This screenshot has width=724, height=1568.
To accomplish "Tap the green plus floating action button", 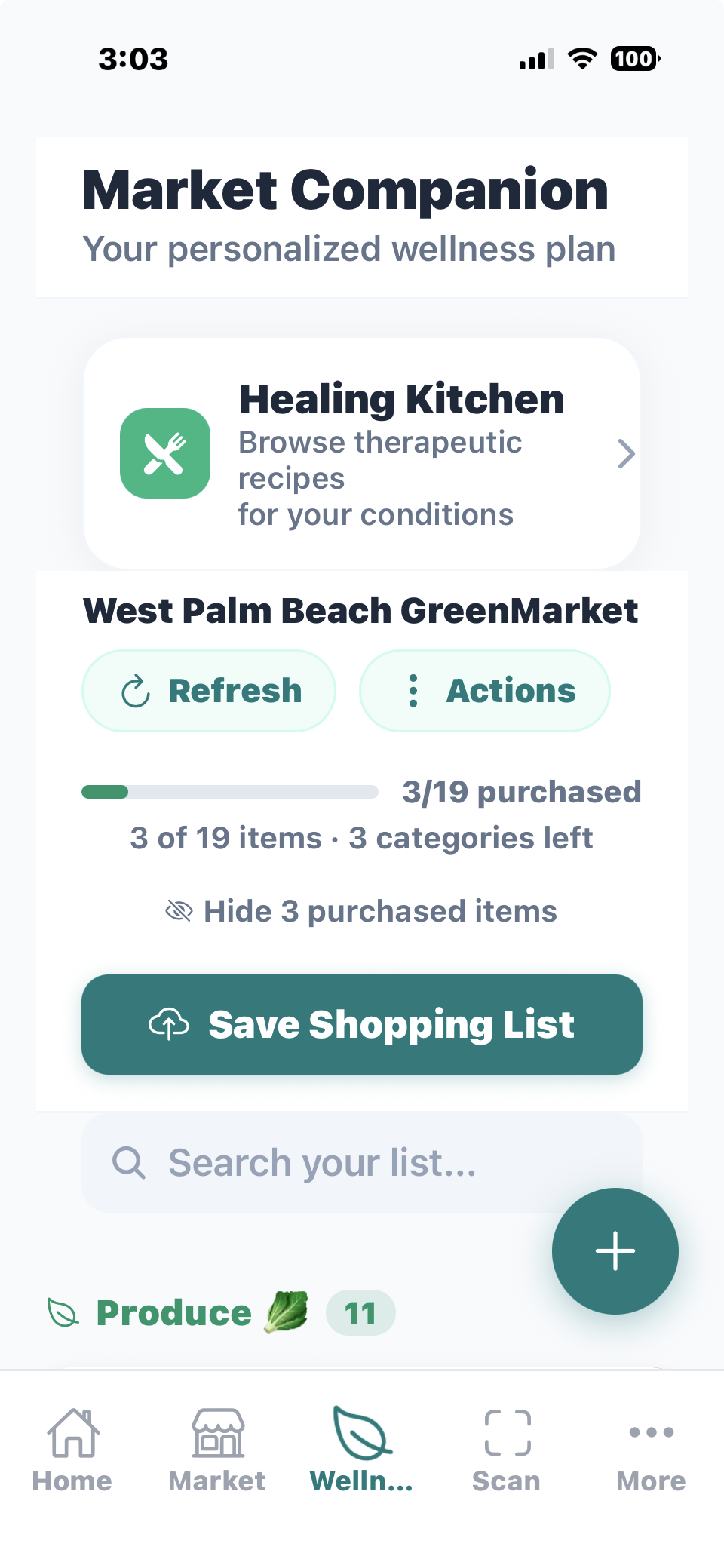I will tap(615, 1250).
